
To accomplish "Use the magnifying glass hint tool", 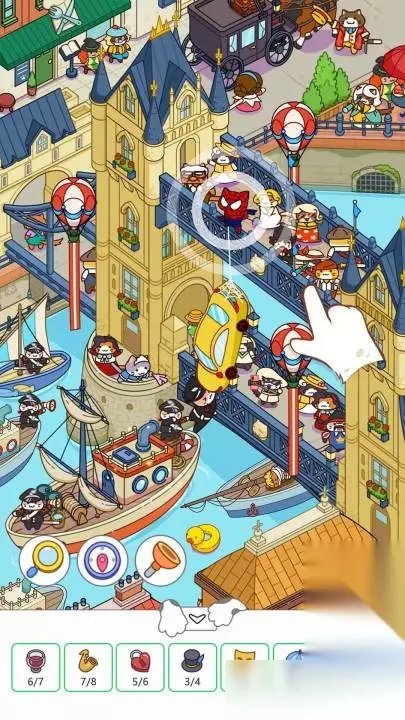I will pyautogui.click(x=44, y=560).
